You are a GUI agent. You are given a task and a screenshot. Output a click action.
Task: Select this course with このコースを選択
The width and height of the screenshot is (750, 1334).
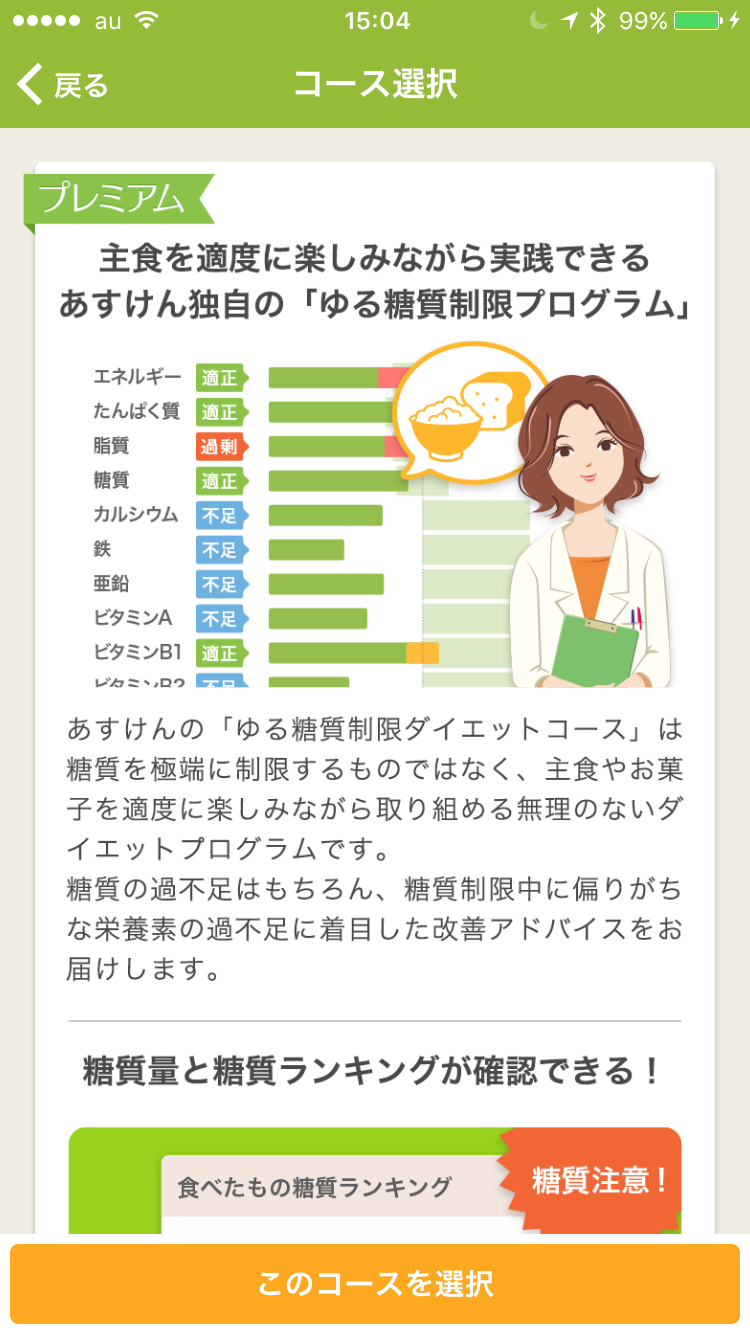pos(375,1284)
